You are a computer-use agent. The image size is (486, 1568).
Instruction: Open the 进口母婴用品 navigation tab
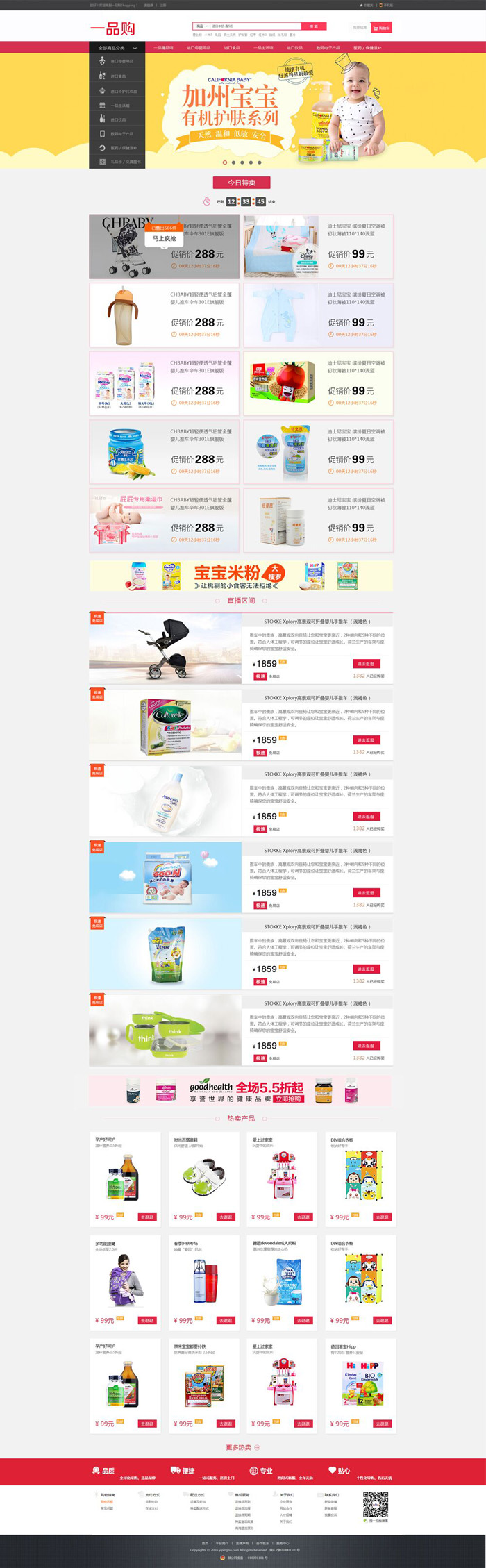(x=199, y=48)
